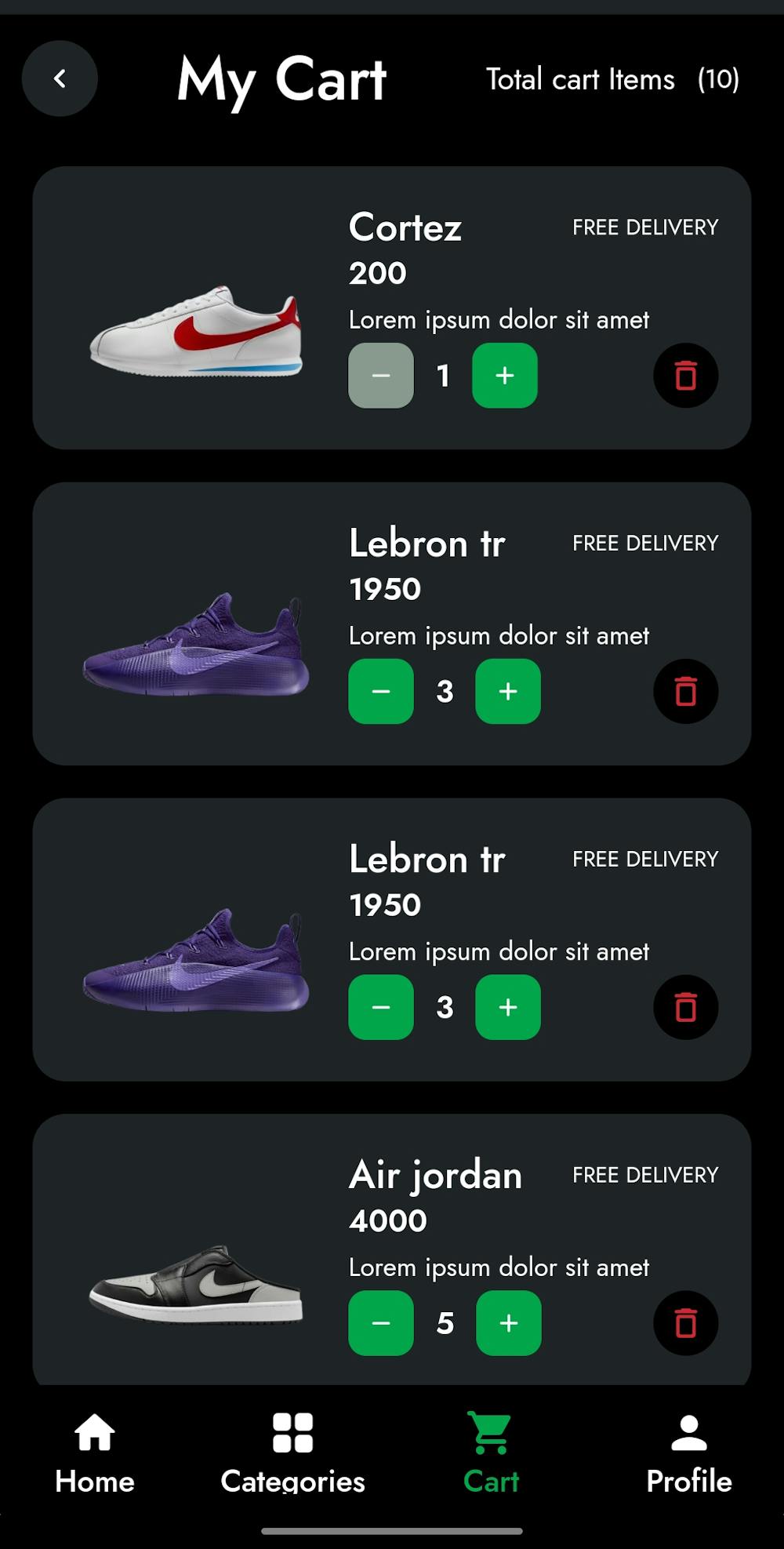Viewport: 784px width, 1549px height.
Task: Delete the Air jordan using trash icon
Action: click(x=685, y=1322)
